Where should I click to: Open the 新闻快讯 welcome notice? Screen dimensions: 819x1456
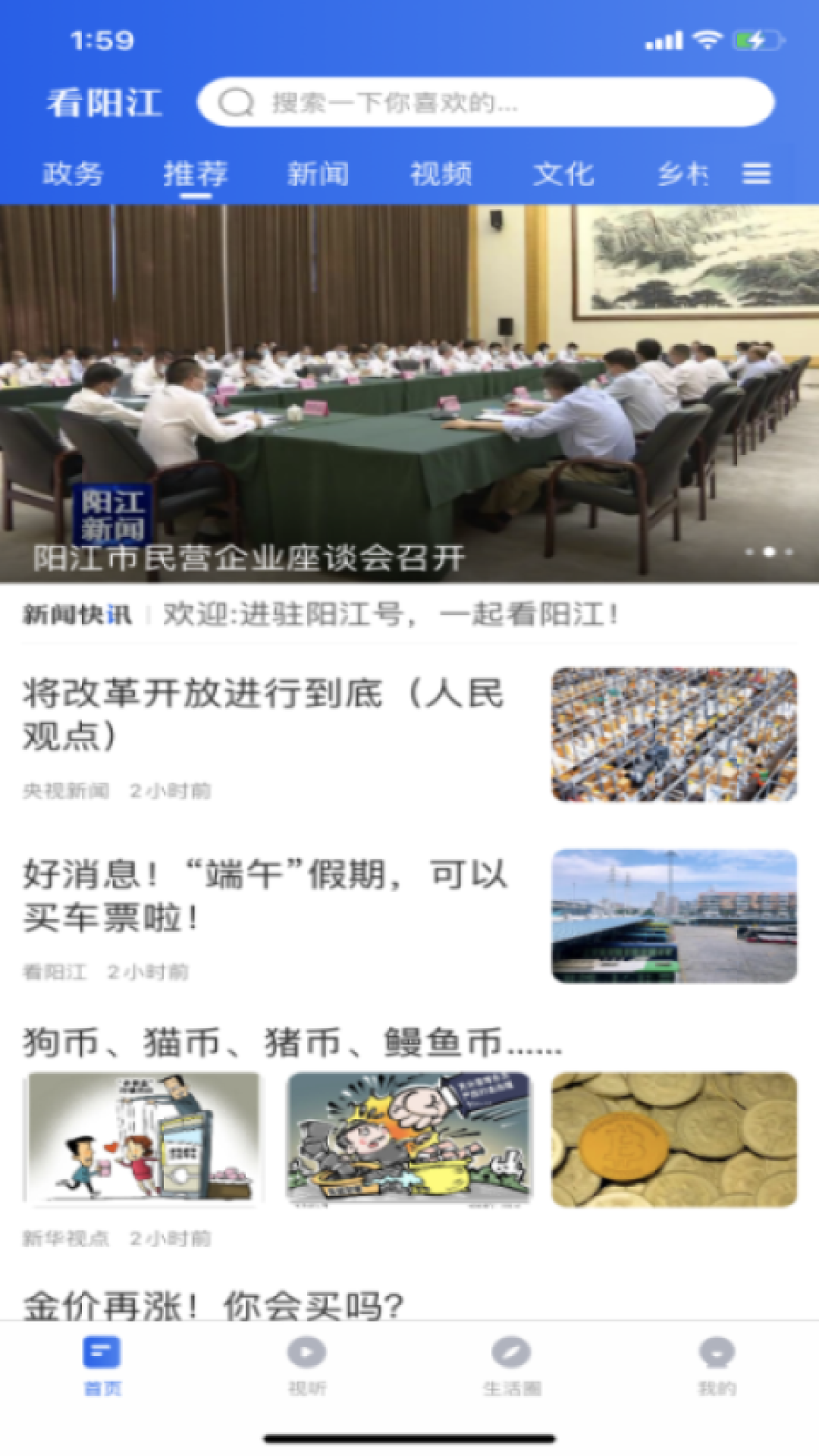(391, 614)
